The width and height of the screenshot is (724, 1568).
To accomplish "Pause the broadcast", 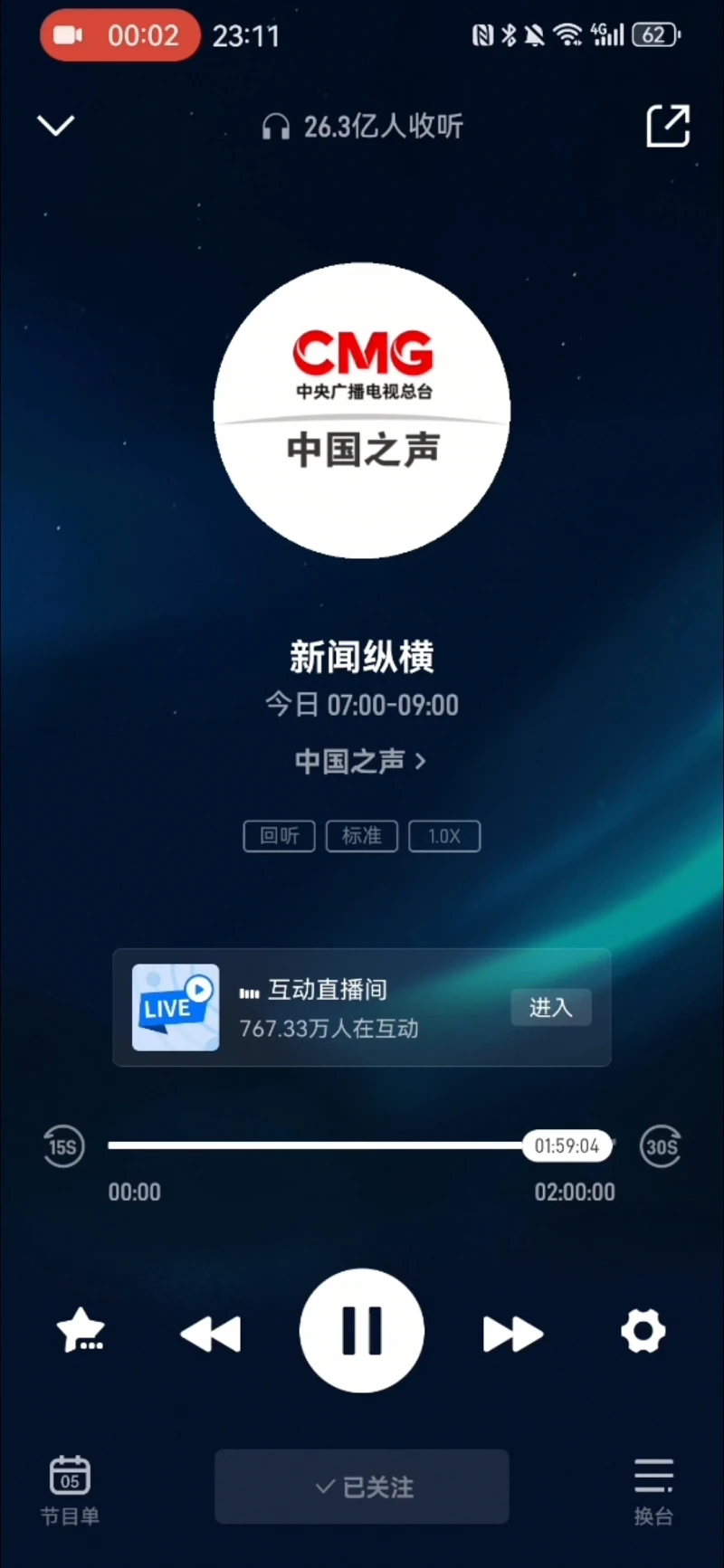I will coord(362,1331).
